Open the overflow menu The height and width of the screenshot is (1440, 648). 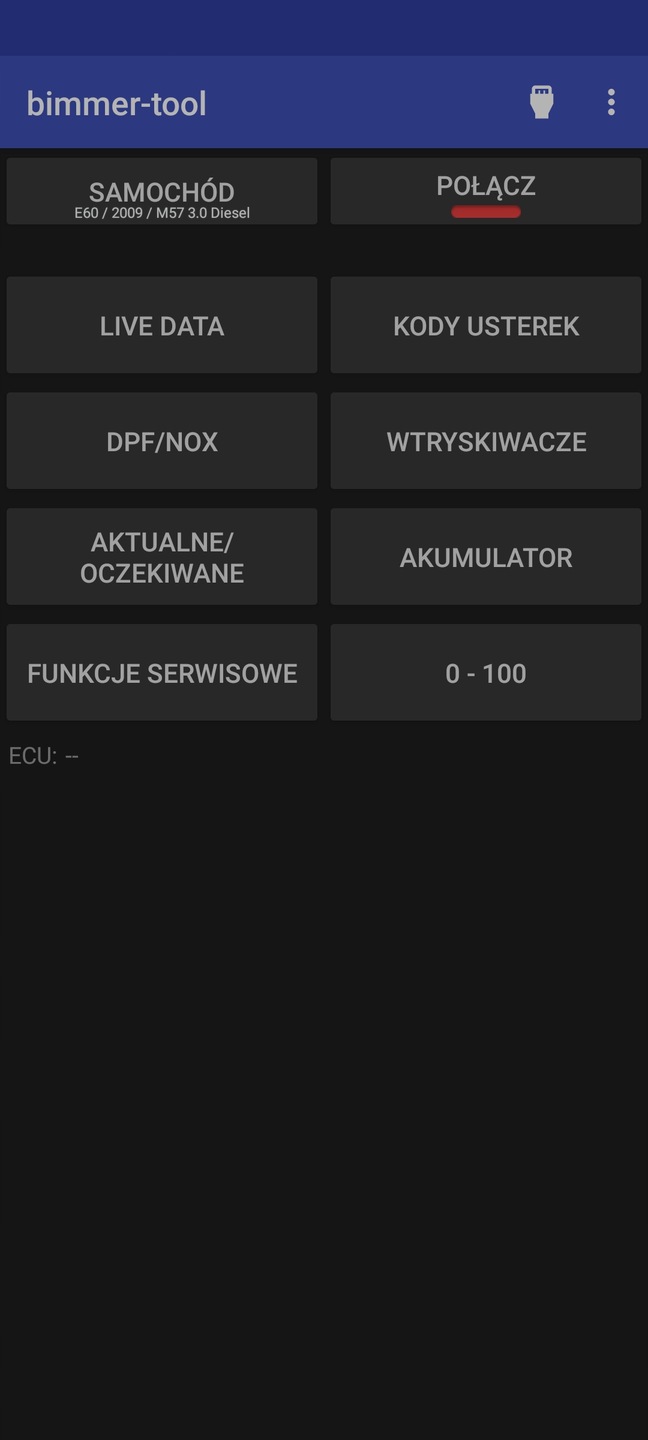(611, 102)
